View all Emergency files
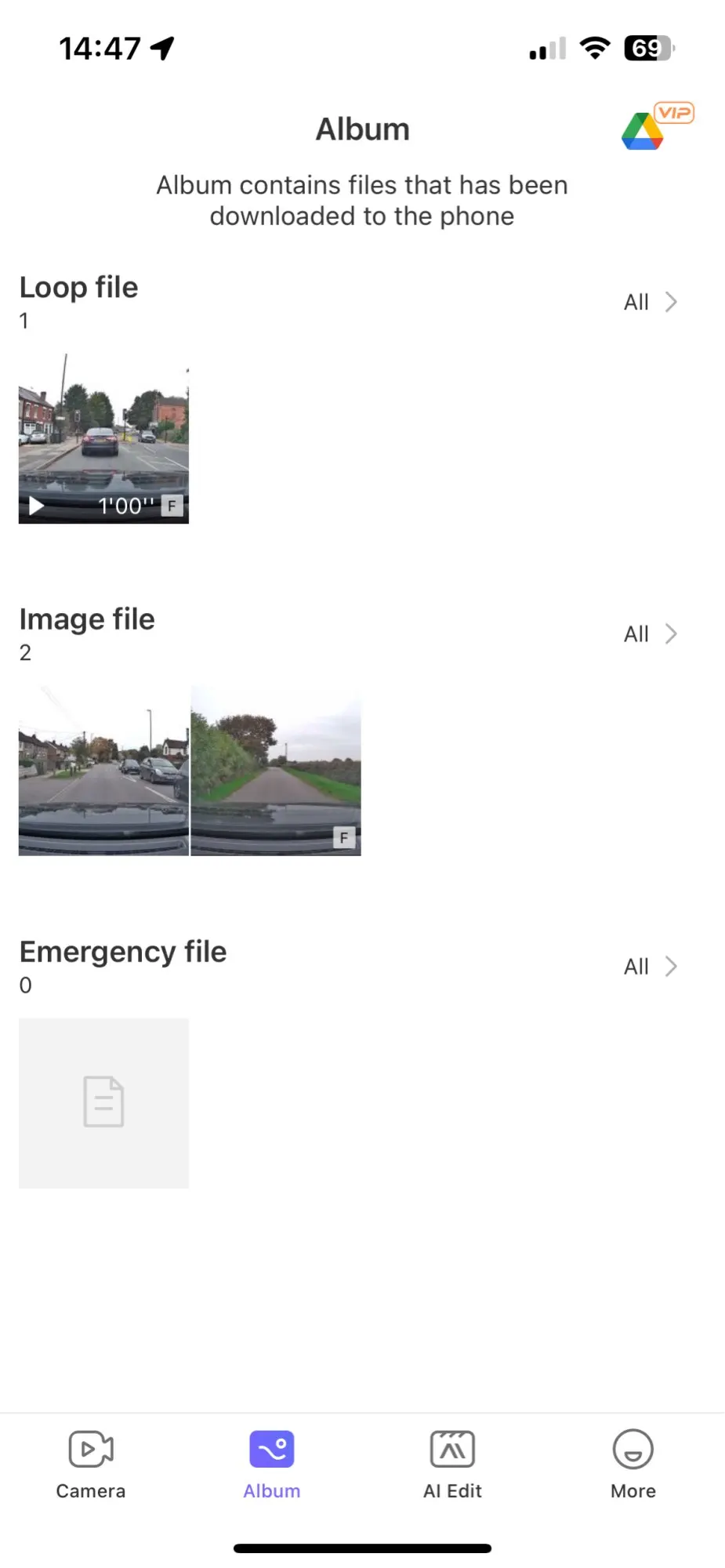Screen dimensions: 725x1568 (x=650, y=966)
